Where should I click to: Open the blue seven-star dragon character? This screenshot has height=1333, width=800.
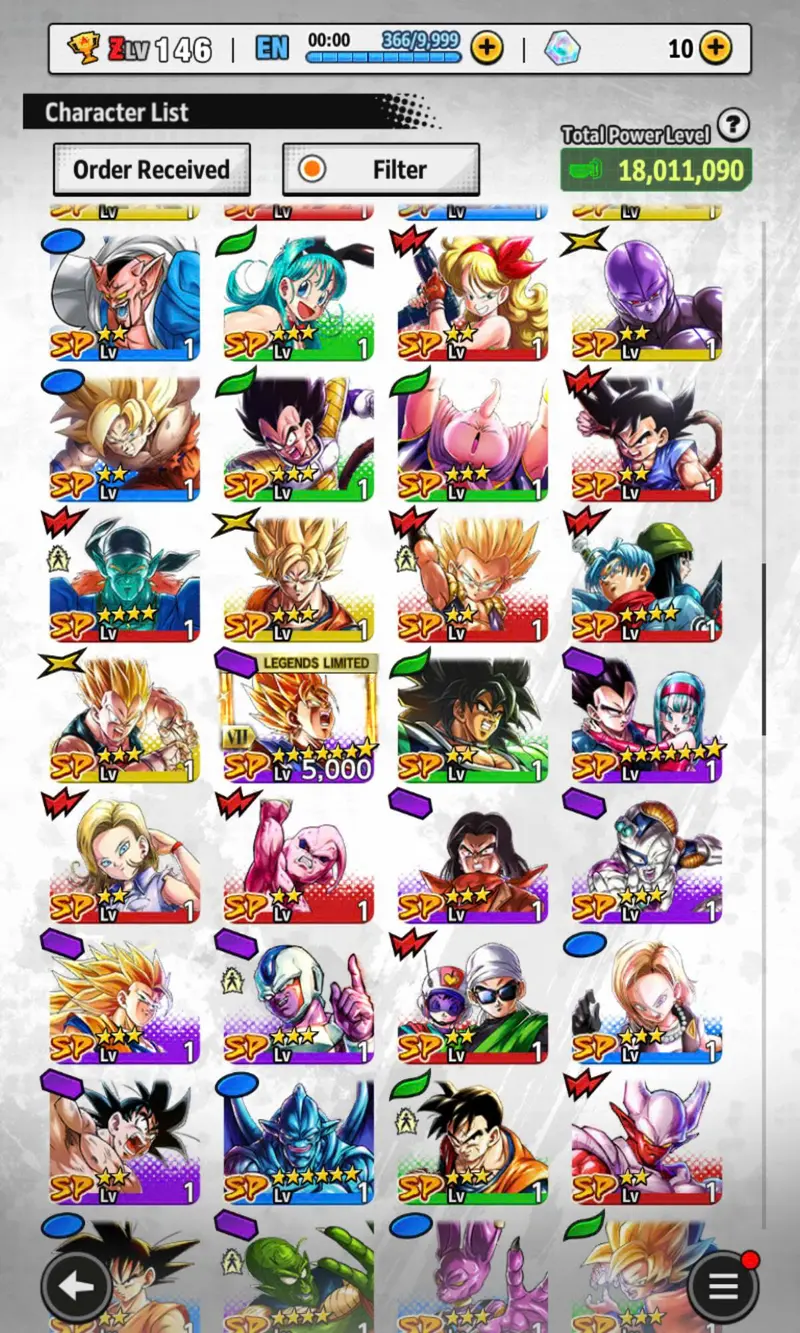(298, 1140)
